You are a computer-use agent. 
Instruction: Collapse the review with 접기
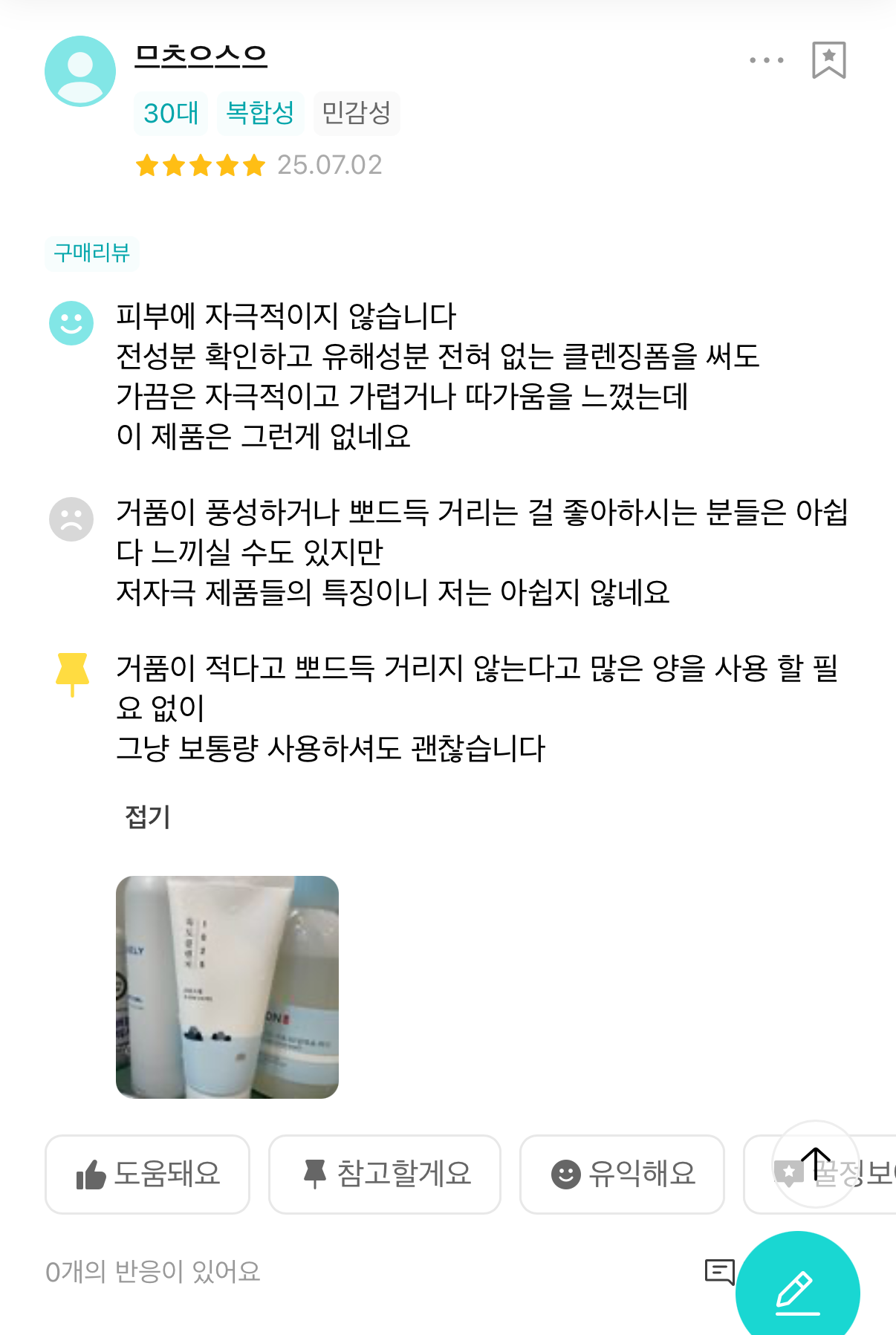[x=148, y=816]
